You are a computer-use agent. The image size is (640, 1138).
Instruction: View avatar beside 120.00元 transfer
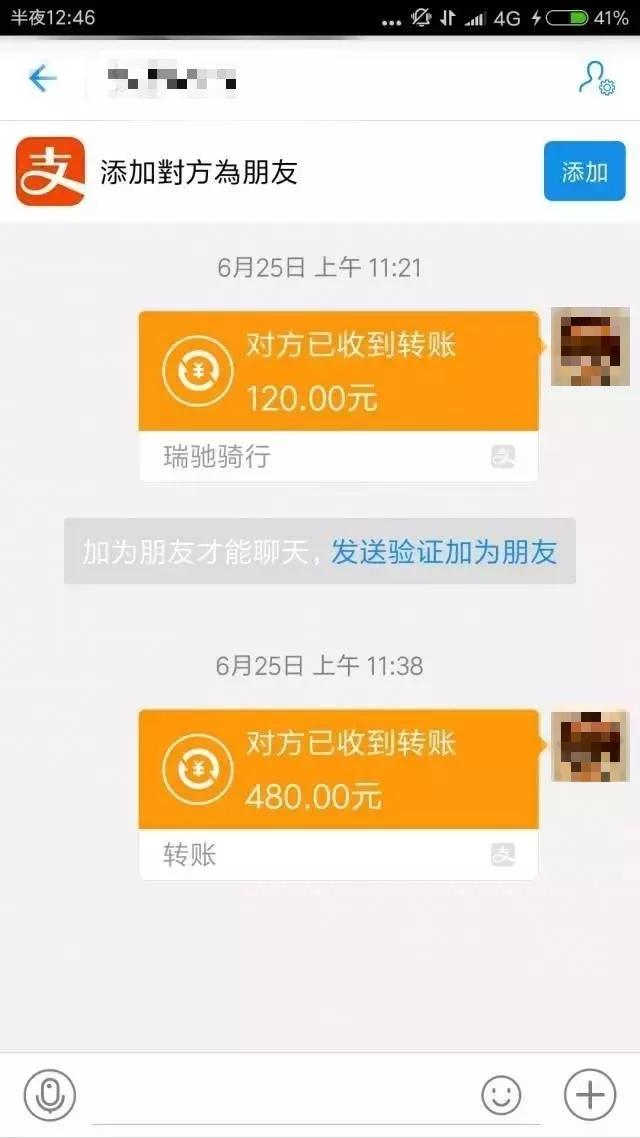point(590,348)
